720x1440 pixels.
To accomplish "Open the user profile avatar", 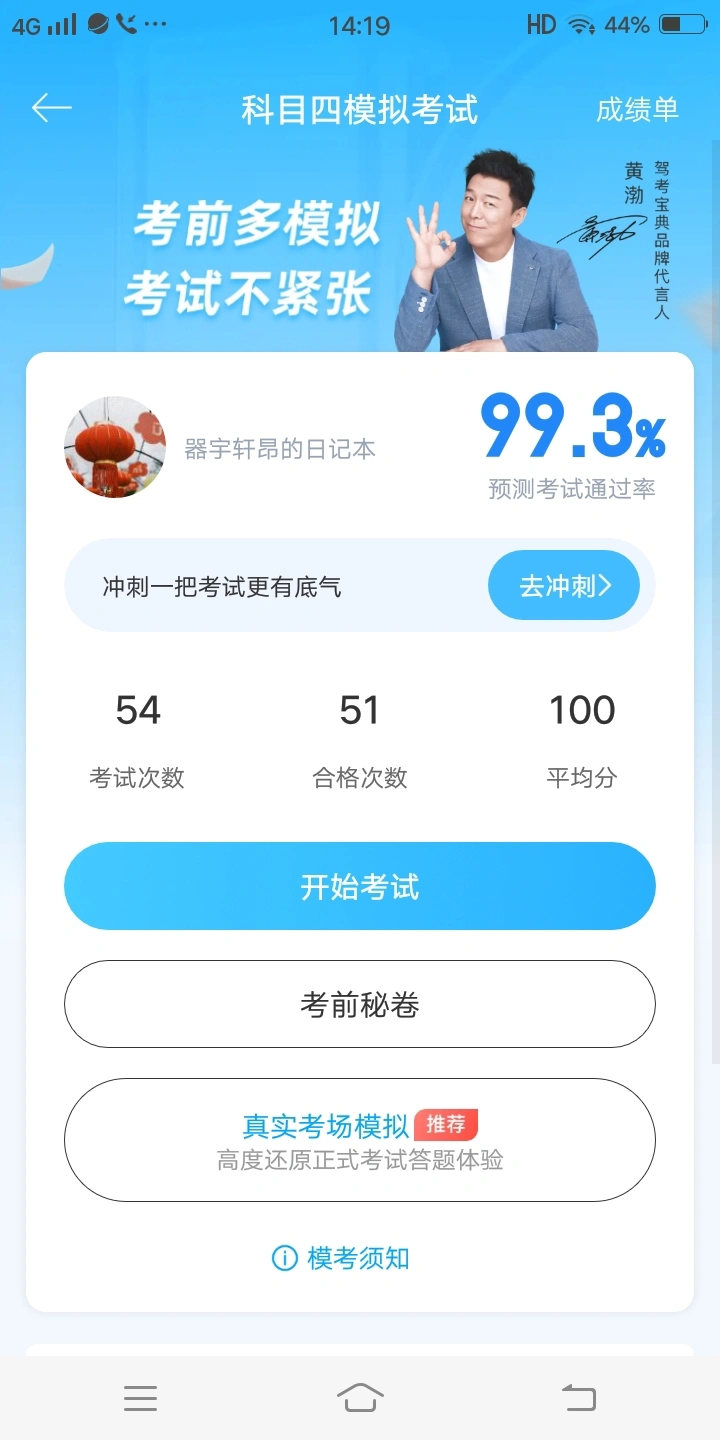I will click(x=115, y=447).
